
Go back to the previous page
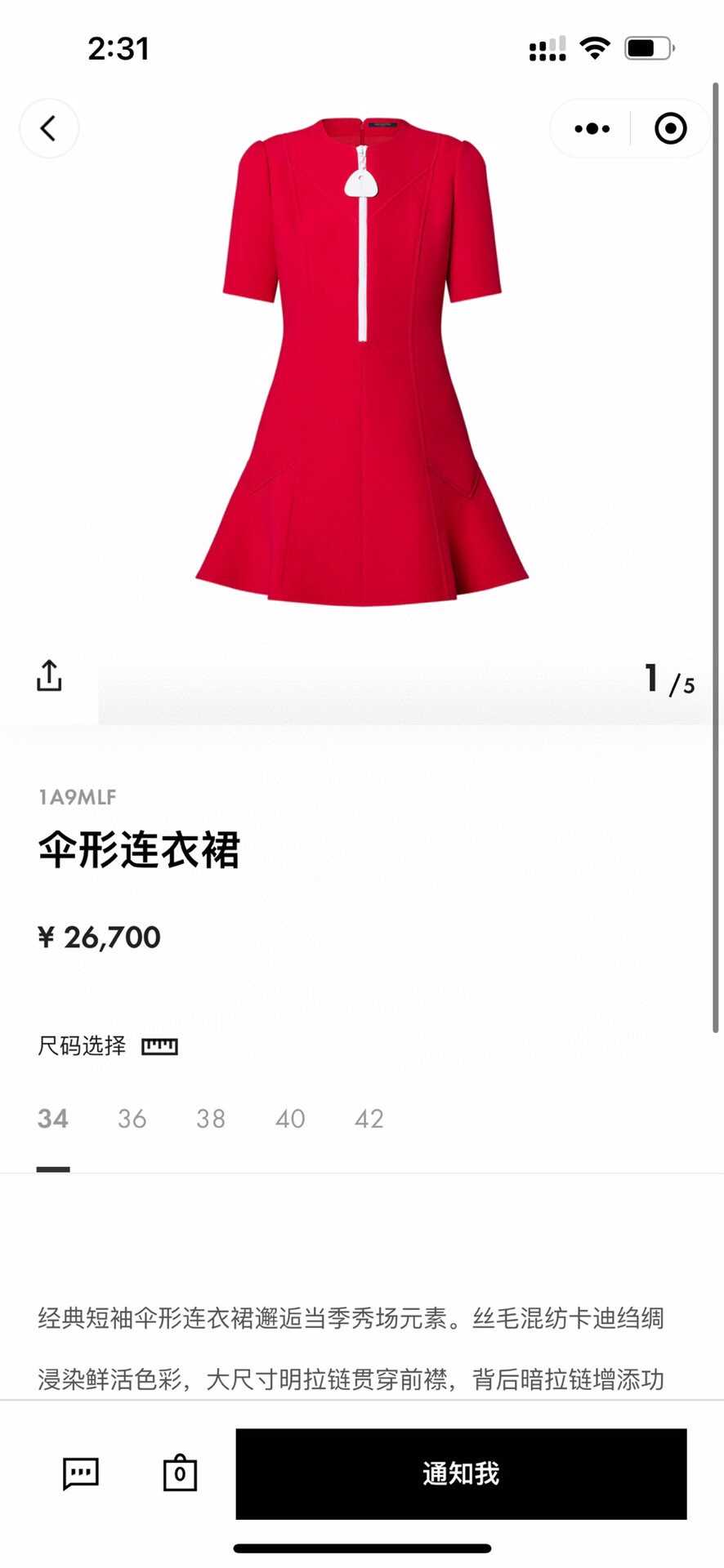[49, 128]
